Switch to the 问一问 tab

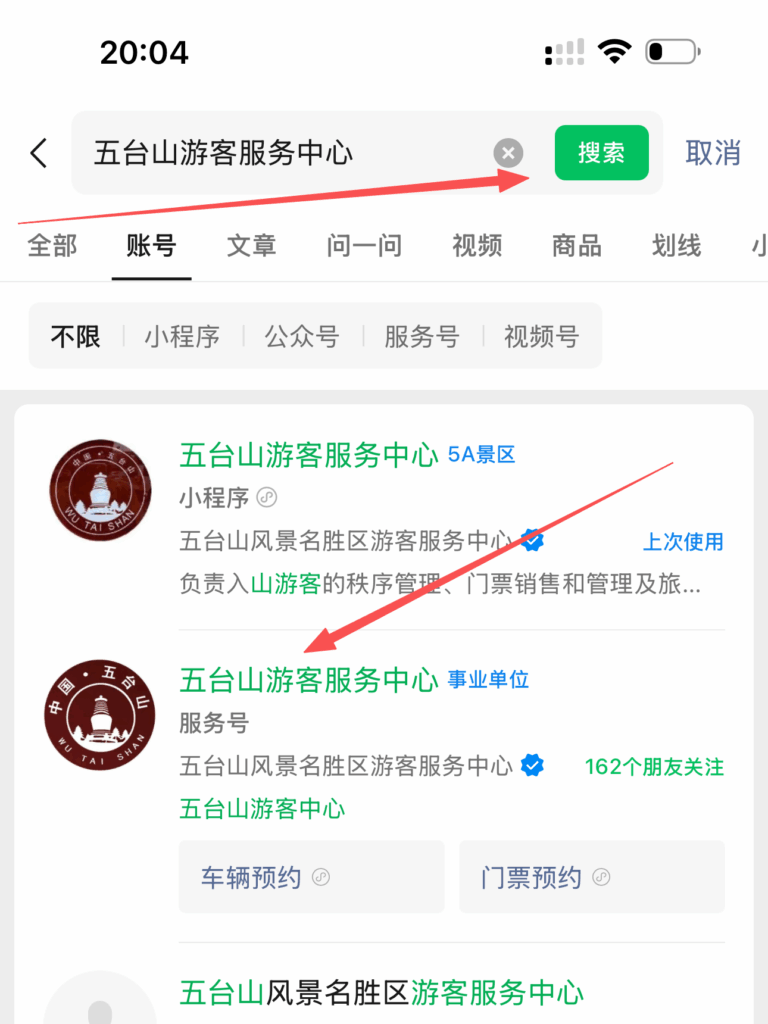click(364, 245)
